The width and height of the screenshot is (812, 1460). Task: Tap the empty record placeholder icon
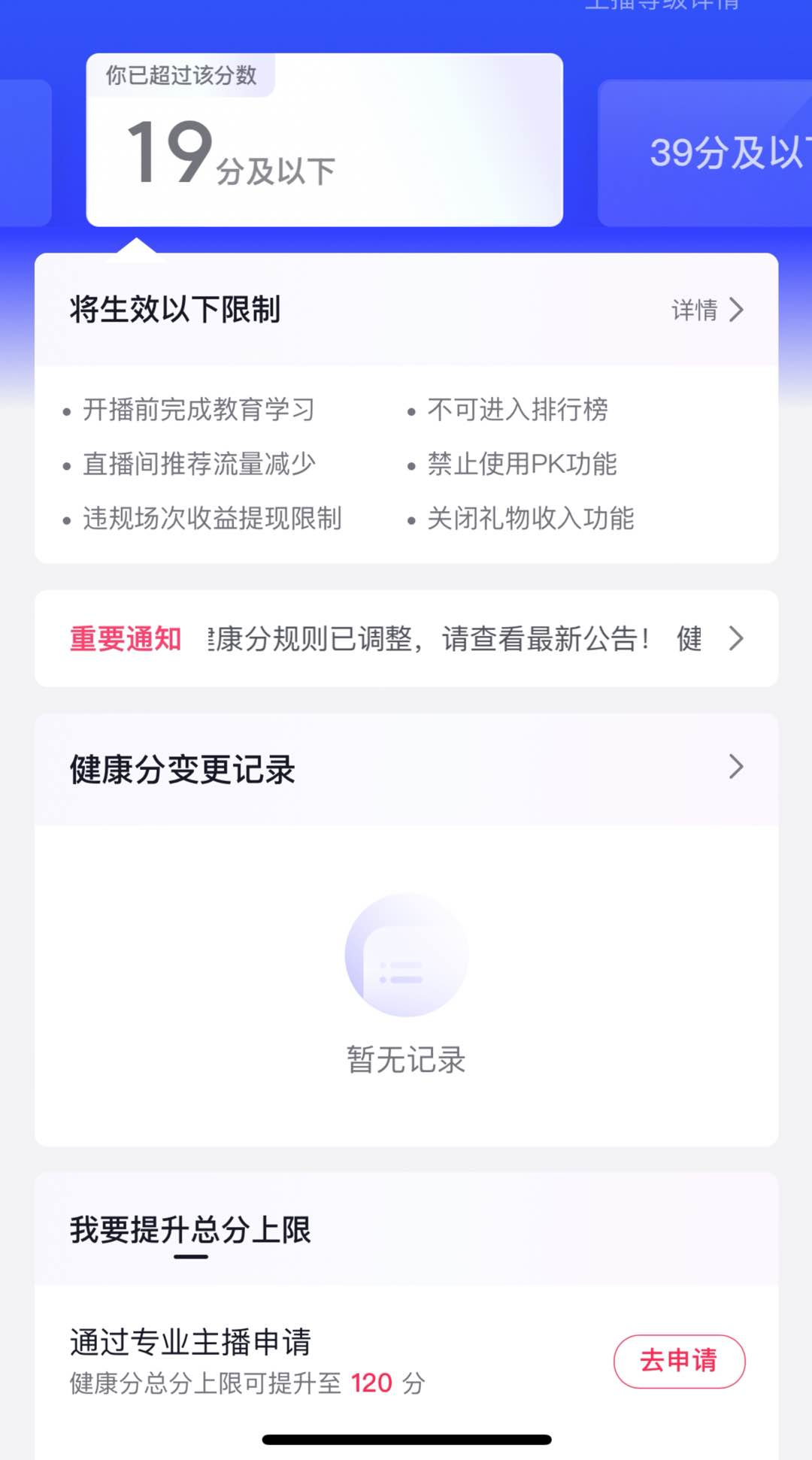(x=406, y=955)
